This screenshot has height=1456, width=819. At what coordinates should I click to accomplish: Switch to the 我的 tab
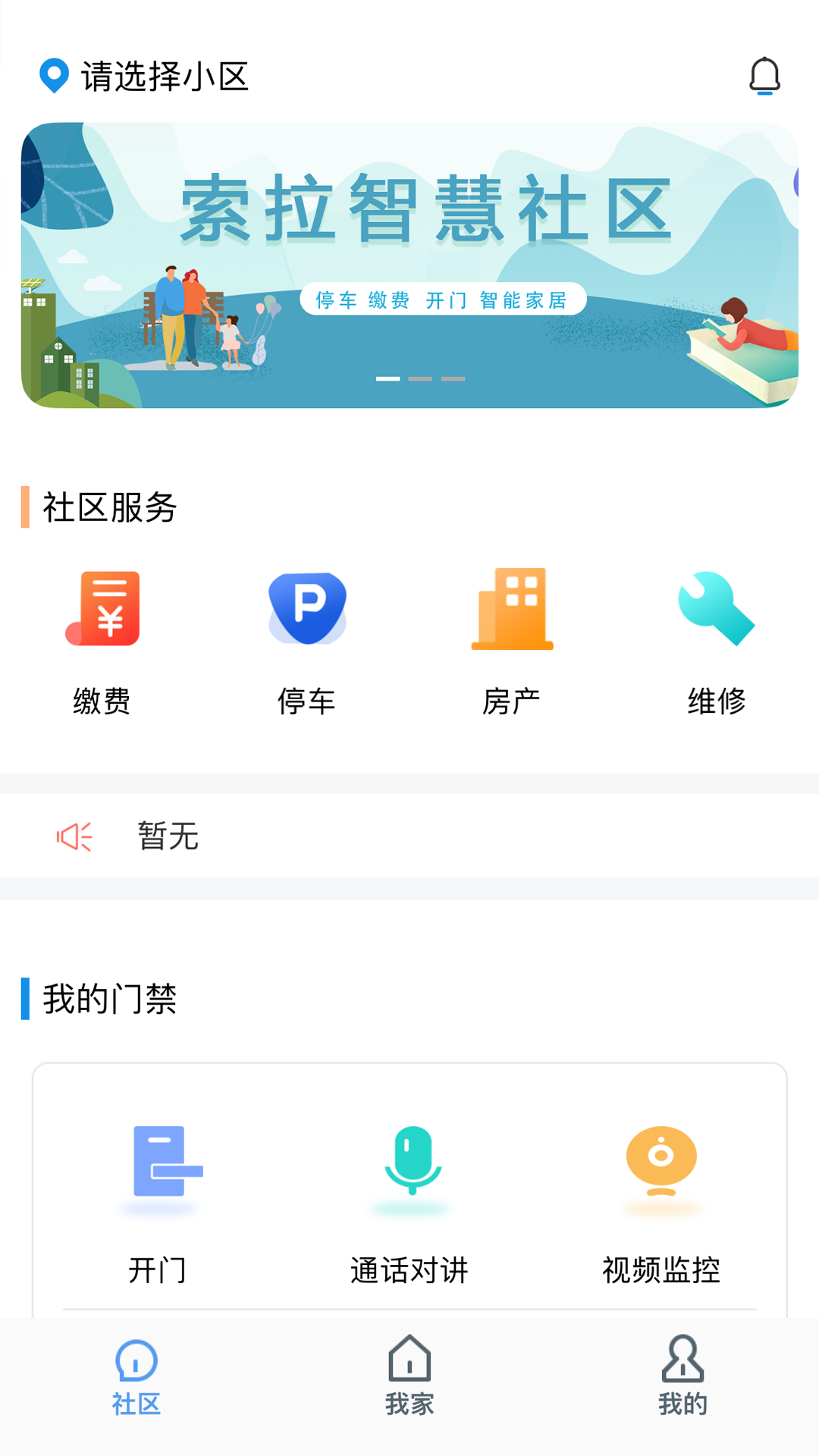point(682,1376)
